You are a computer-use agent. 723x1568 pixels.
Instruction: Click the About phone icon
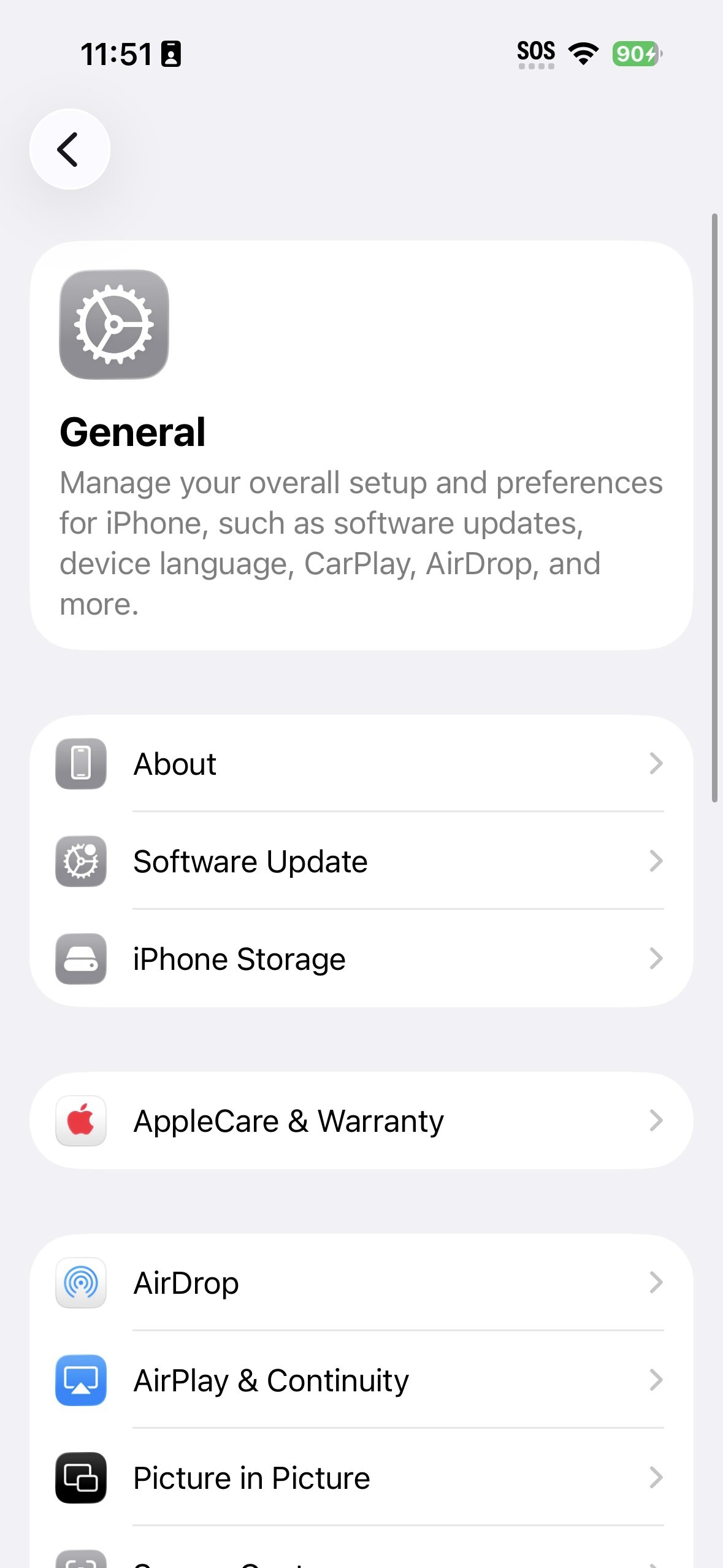coord(80,764)
